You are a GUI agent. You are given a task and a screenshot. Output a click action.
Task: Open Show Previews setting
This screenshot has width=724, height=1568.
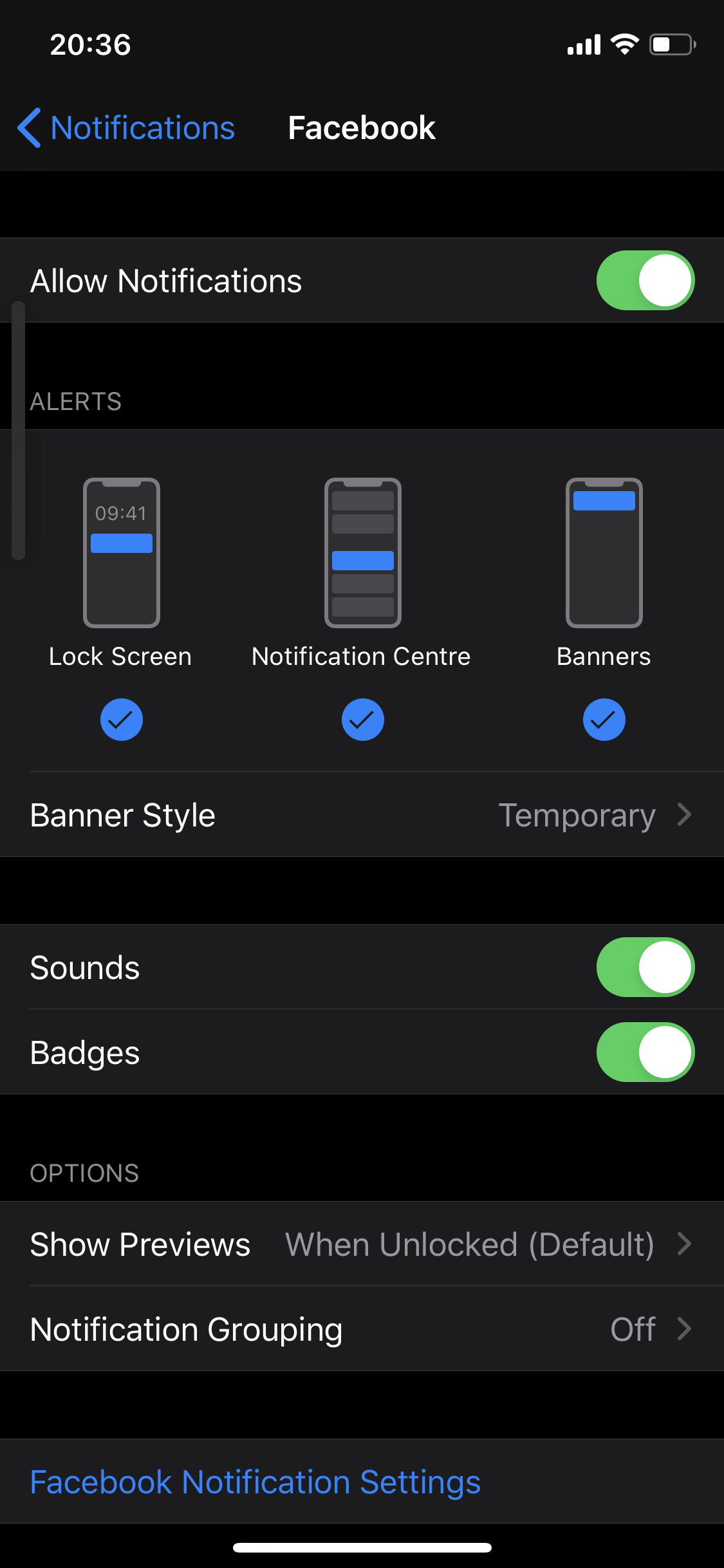362,1244
